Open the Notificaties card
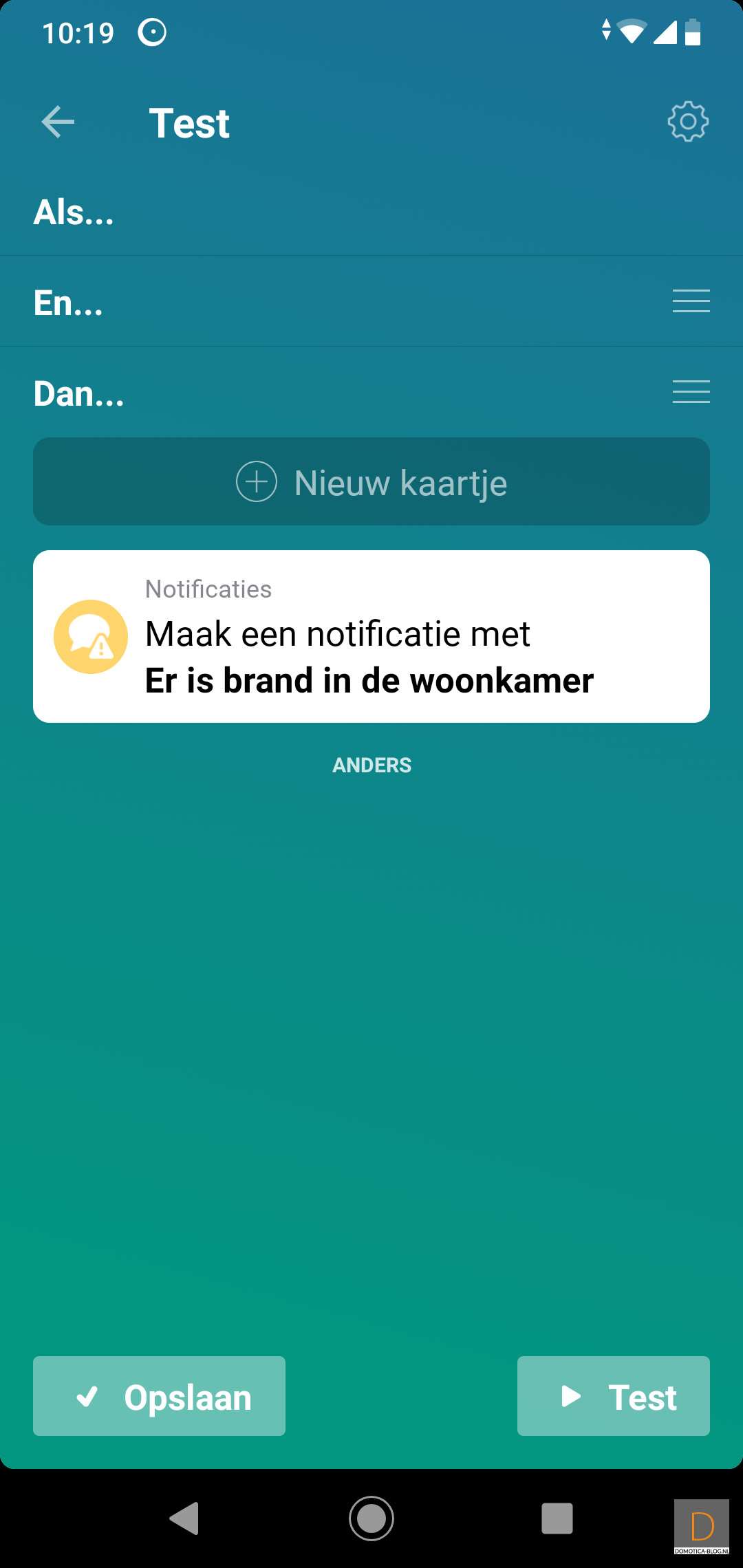 371,636
